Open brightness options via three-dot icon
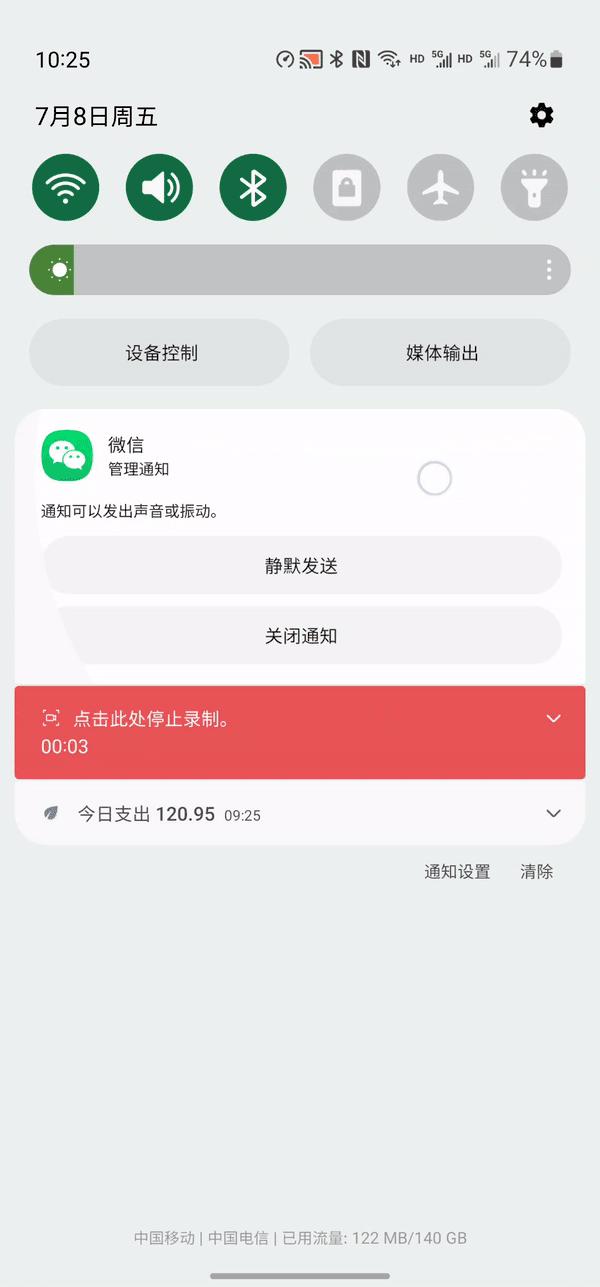The width and height of the screenshot is (600, 1287). (x=549, y=270)
